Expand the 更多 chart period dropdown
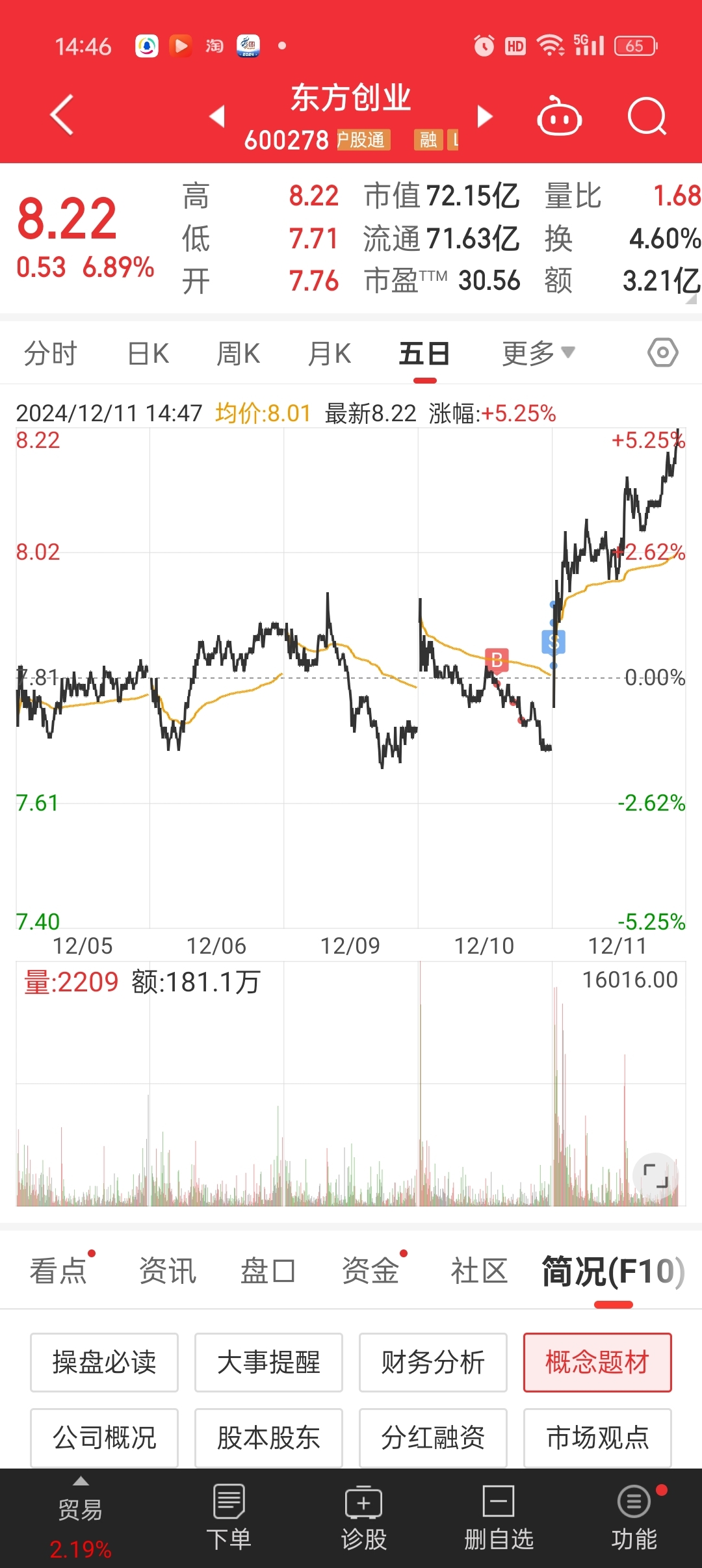 click(538, 354)
